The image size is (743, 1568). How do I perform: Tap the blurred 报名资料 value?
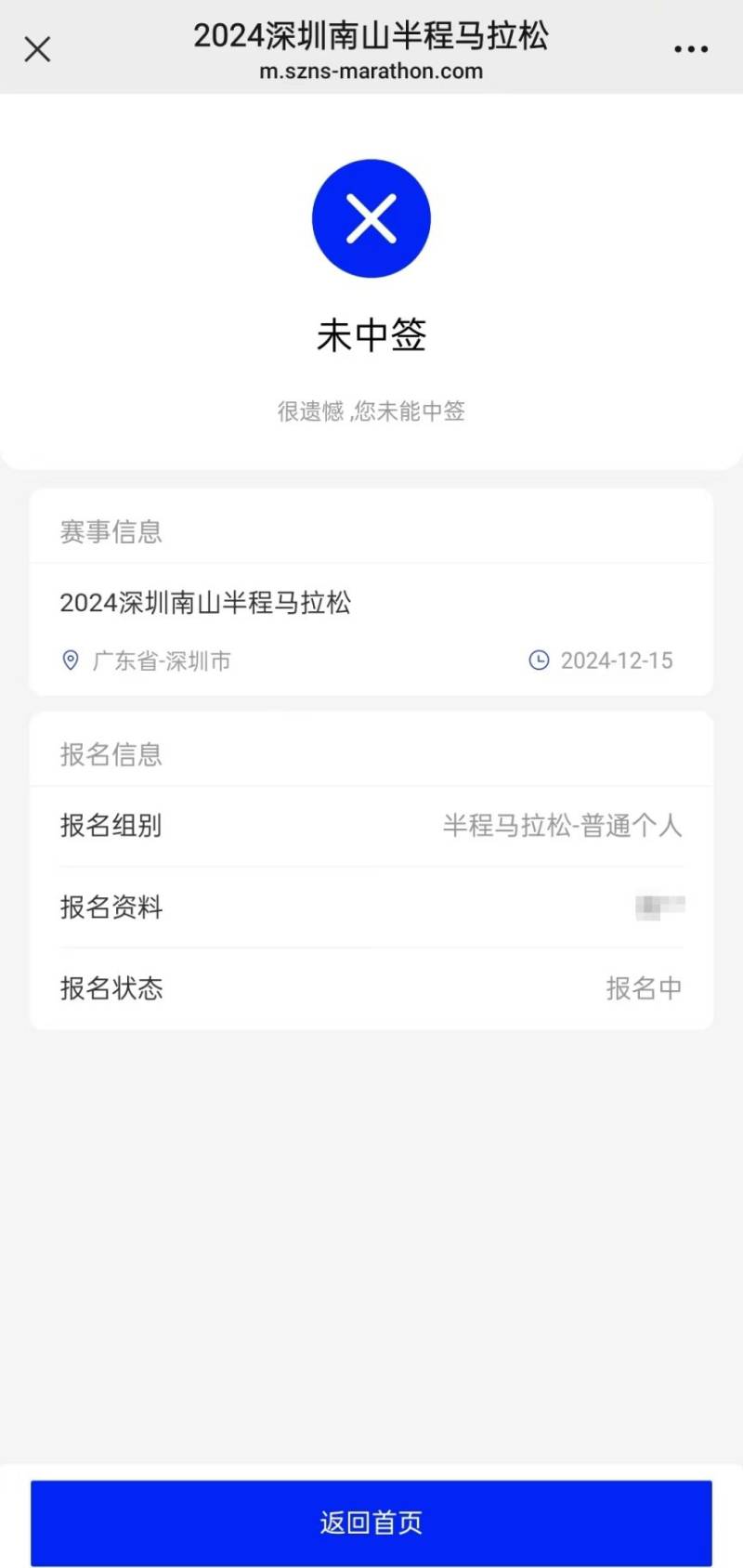click(661, 906)
